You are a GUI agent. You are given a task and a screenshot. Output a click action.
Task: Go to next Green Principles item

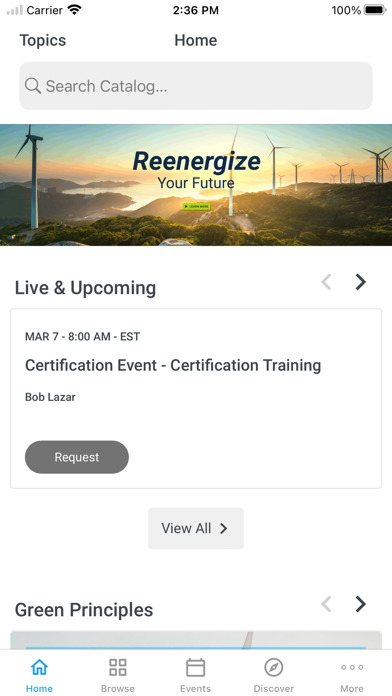click(x=360, y=604)
